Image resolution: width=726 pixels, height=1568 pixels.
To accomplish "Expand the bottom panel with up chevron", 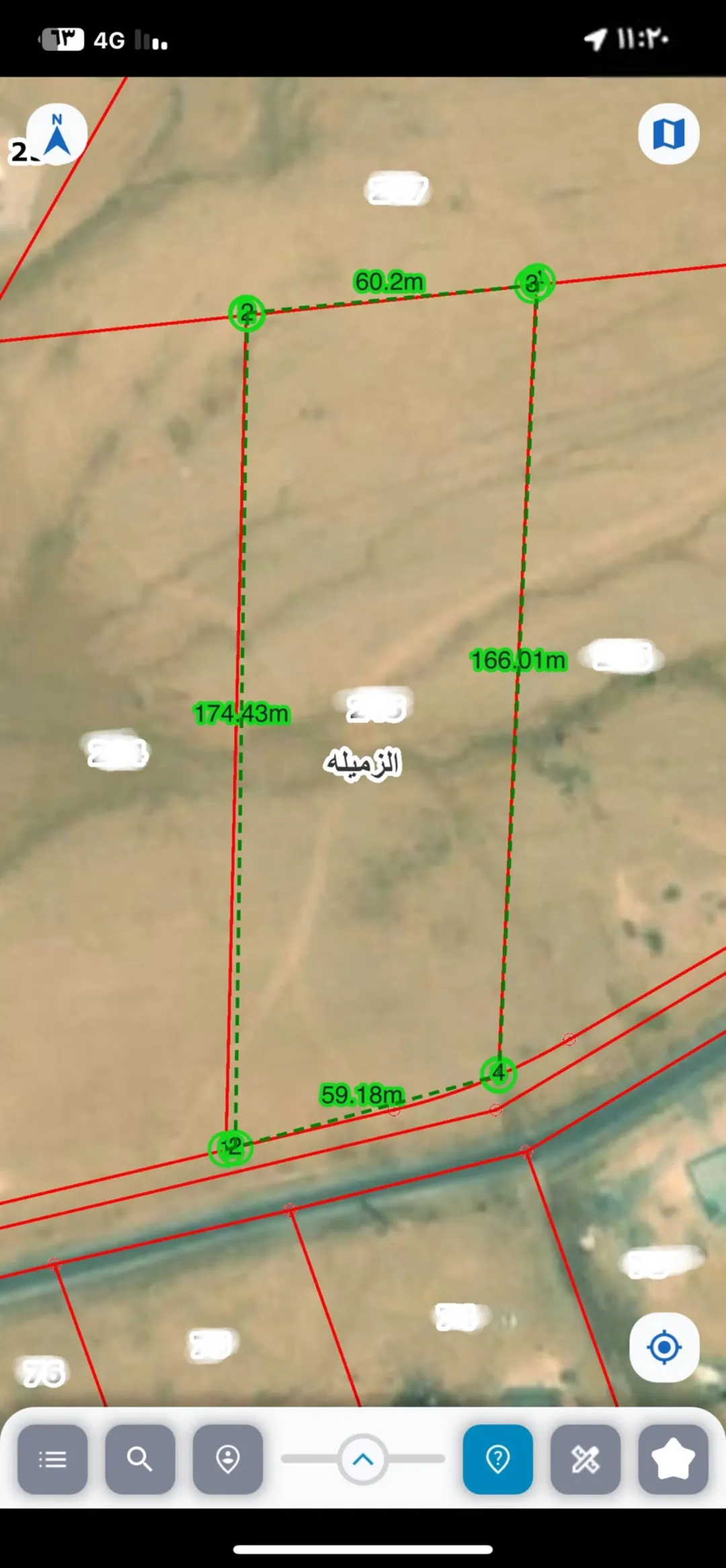I will [363, 1459].
